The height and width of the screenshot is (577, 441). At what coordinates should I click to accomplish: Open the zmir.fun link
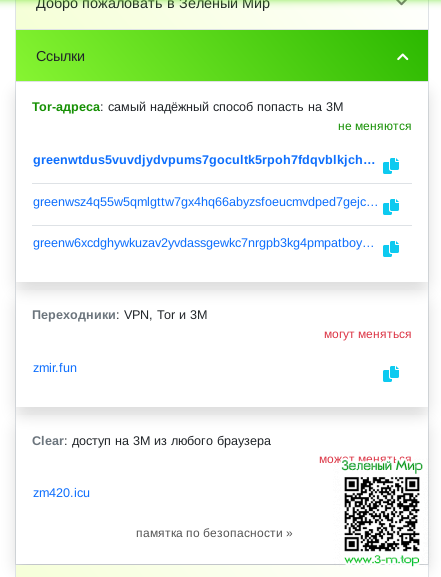55,368
